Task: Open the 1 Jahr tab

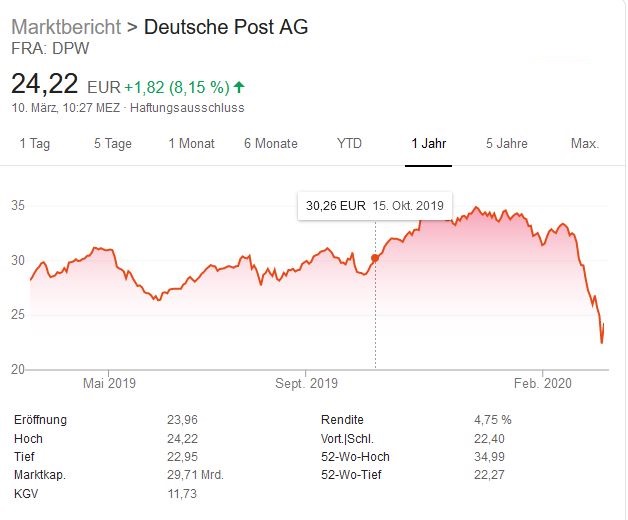Action: point(428,143)
